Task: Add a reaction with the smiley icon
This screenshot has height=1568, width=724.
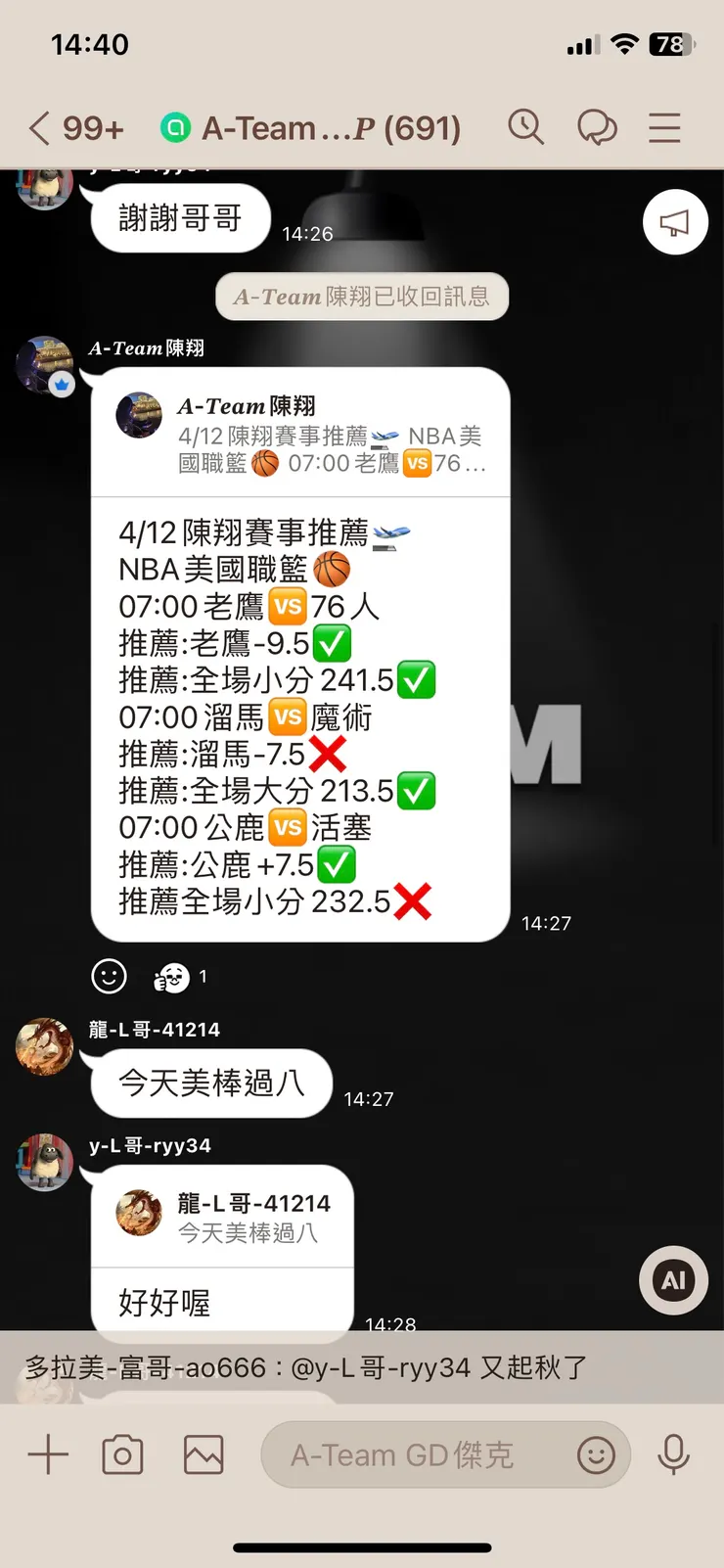Action: click(x=109, y=976)
